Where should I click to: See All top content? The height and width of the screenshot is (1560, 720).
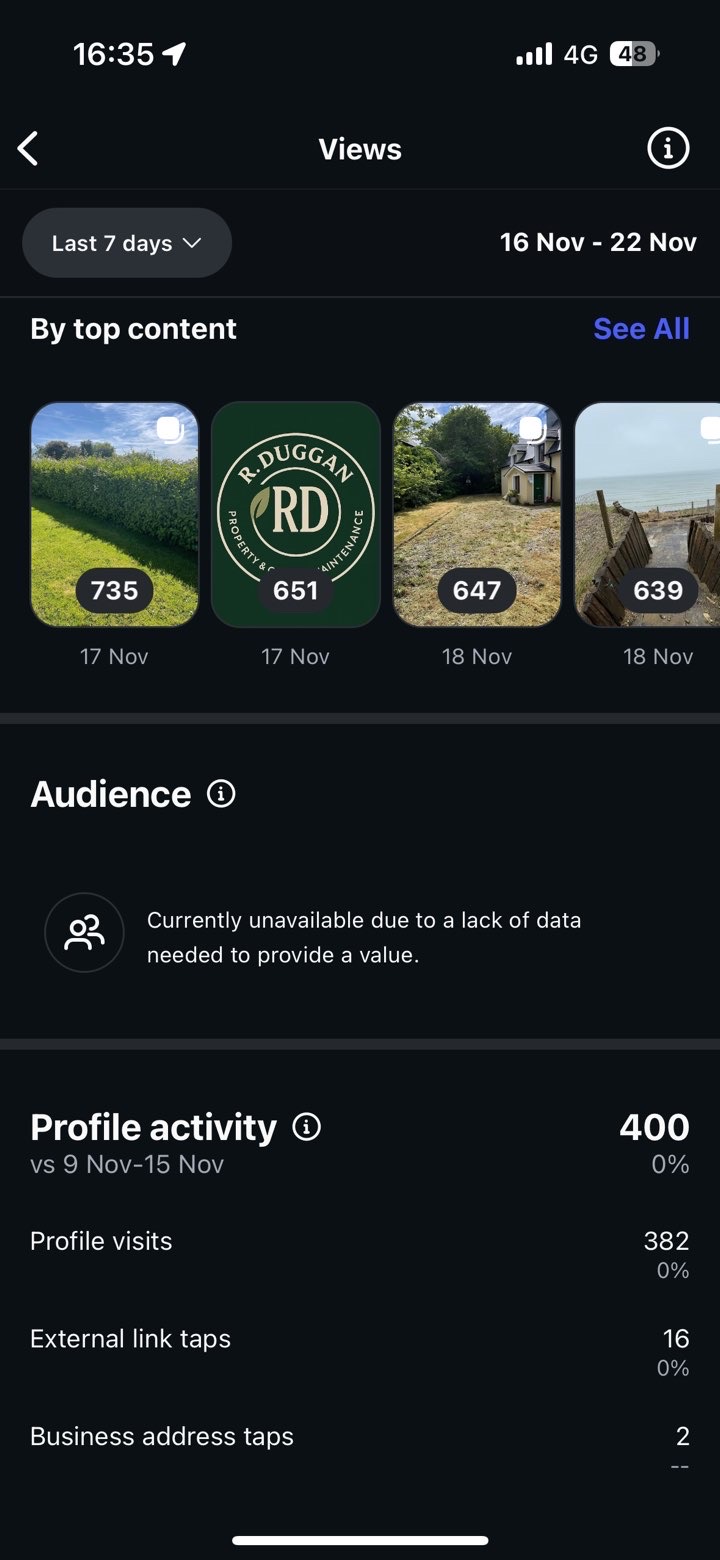click(641, 328)
